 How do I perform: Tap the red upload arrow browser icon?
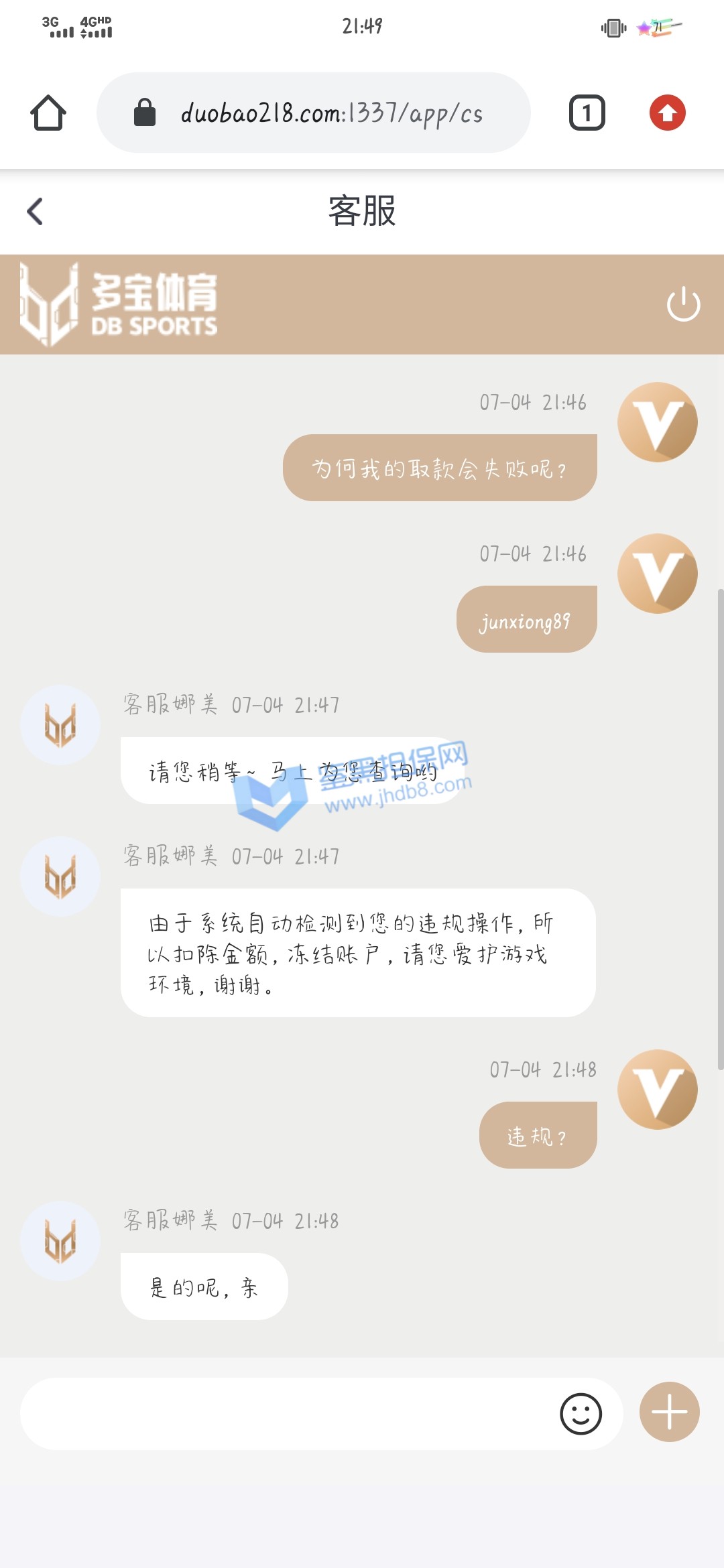tap(667, 113)
